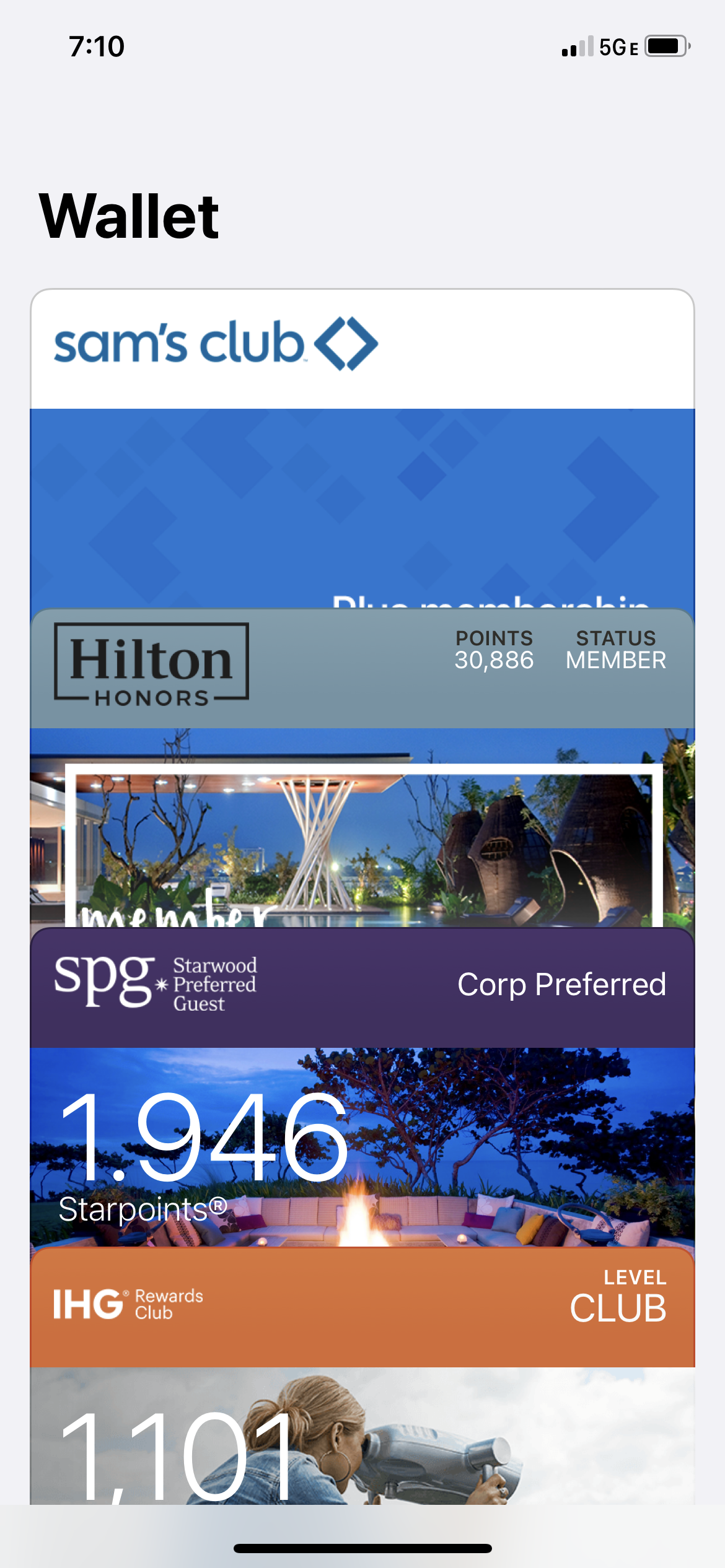
Task: Open the Sam's Club membership card
Action: [x=362, y=446]
